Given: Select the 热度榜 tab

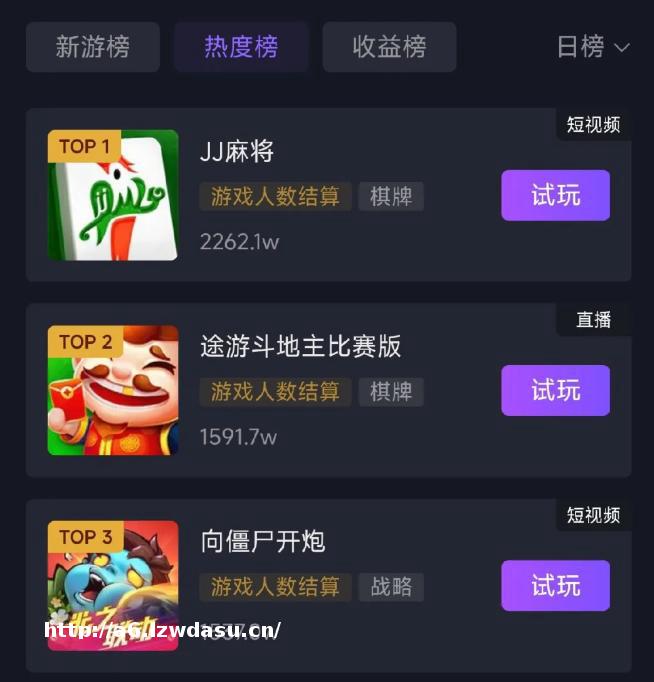Looking at the screenshot, I should pyautogui.click(x=241, y=47).
